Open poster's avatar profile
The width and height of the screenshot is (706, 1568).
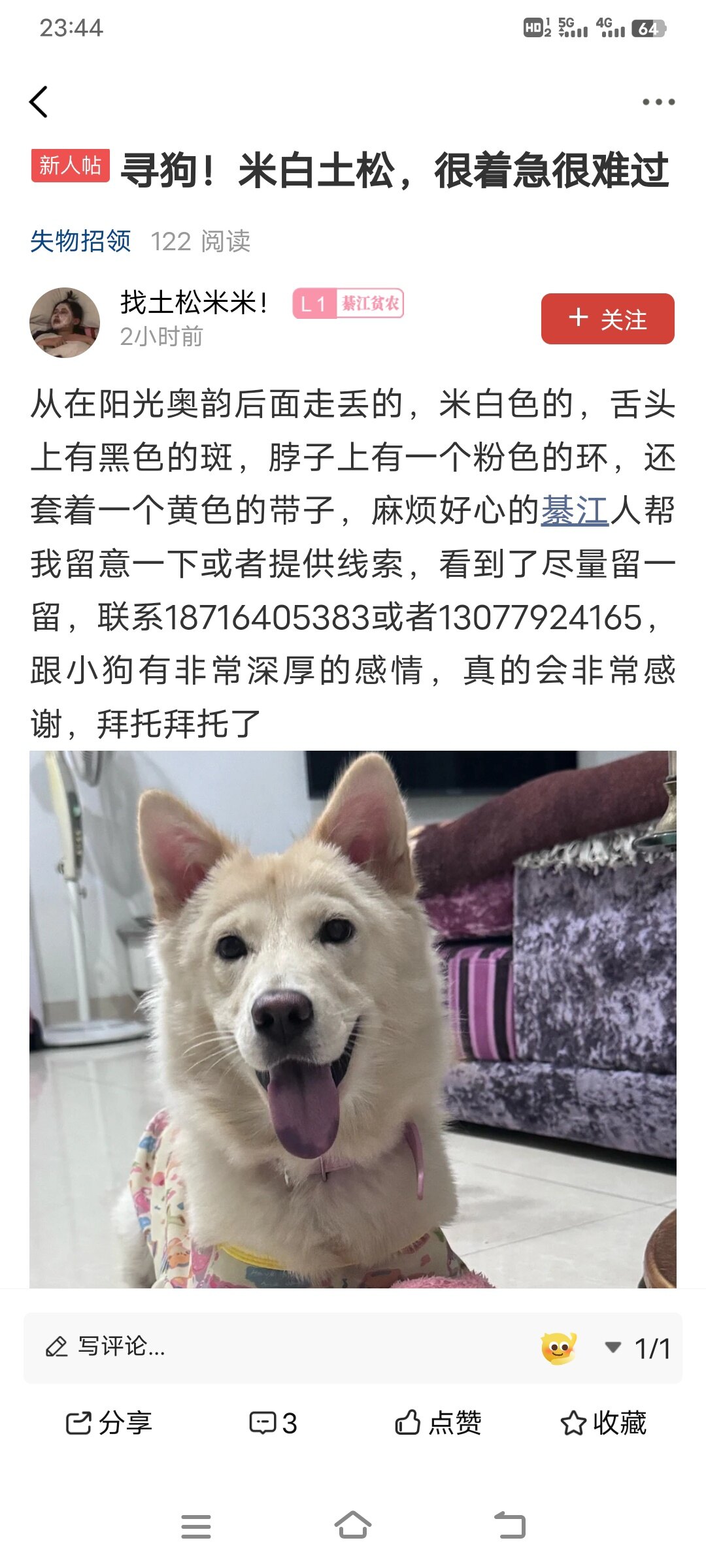tap(65, 322)
